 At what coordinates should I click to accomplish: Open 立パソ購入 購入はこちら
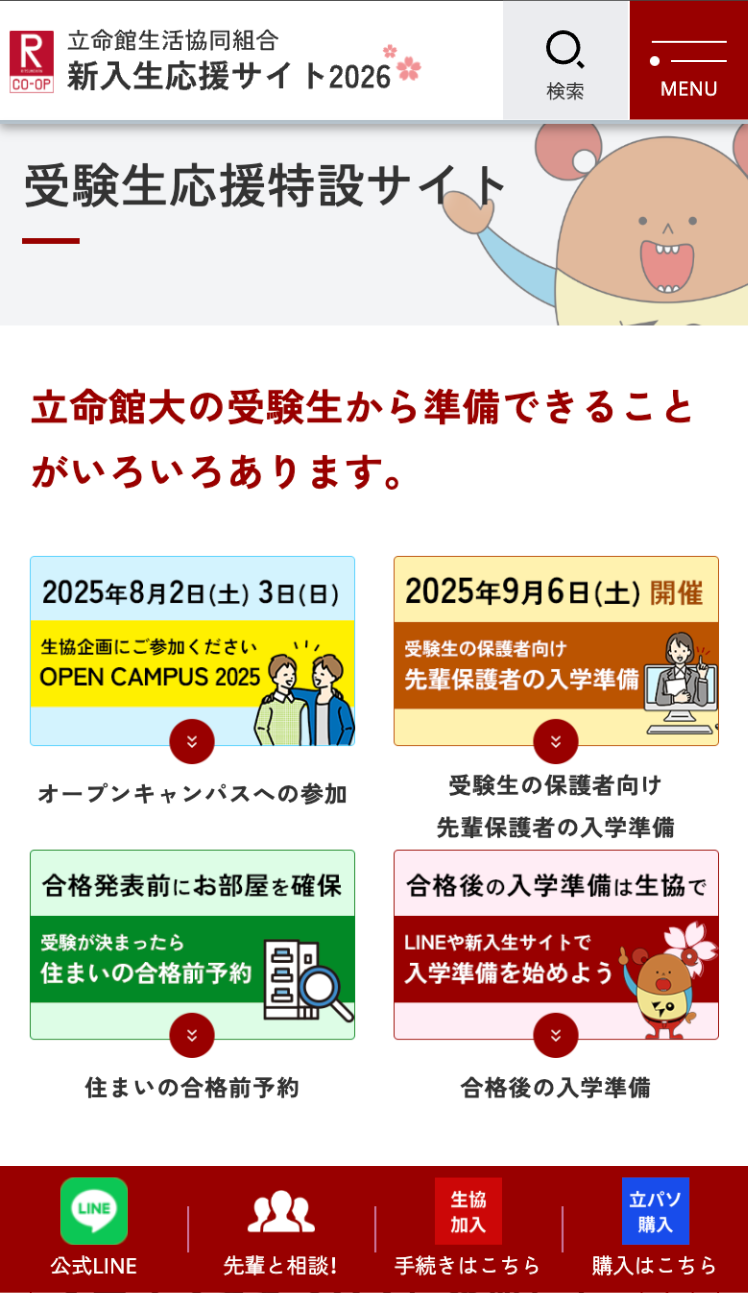coord(655,1227)
